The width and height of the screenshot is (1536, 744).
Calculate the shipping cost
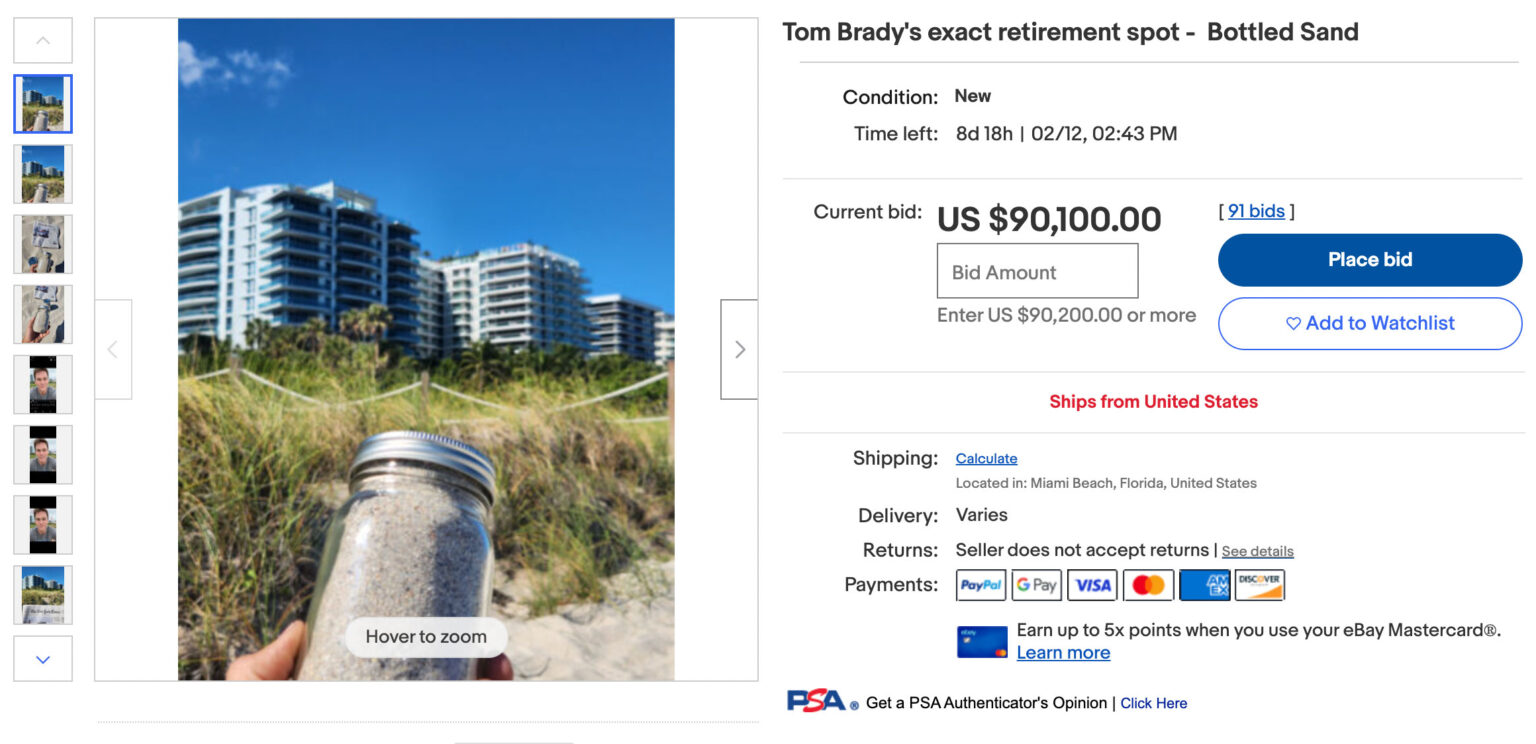coord(986,459)
